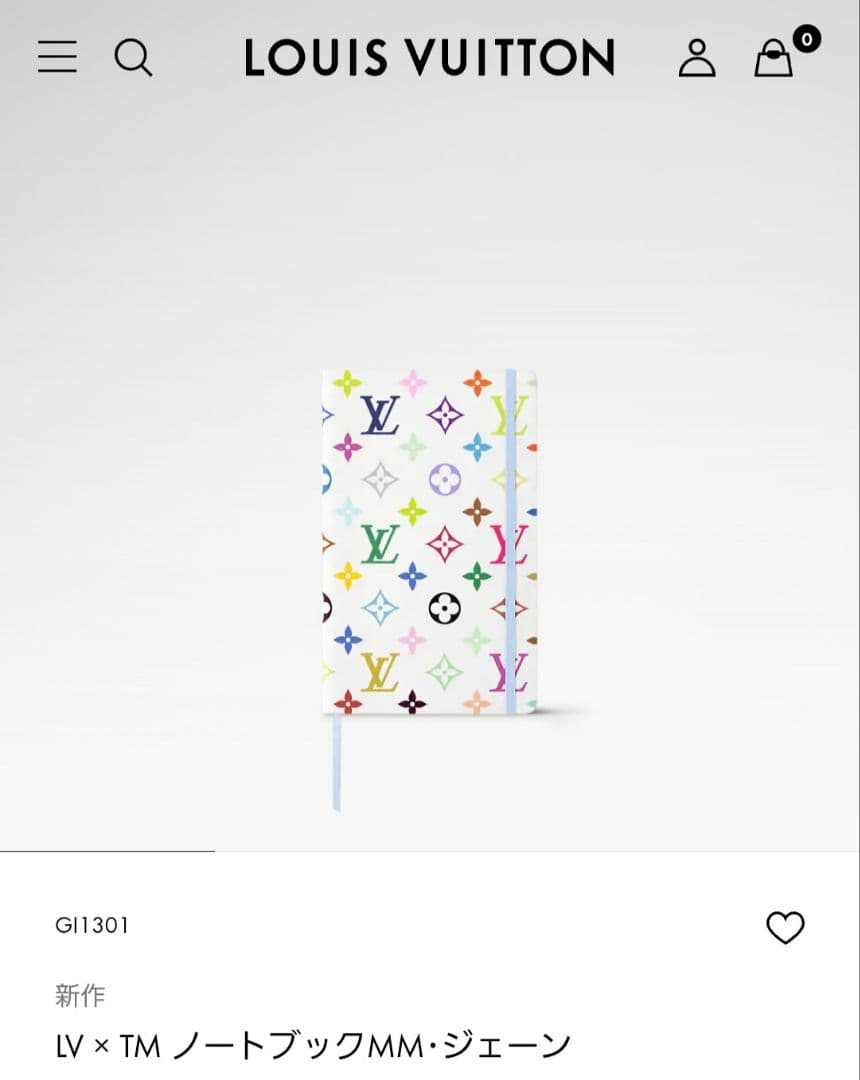Open the account profile icon

click(697, 58)
